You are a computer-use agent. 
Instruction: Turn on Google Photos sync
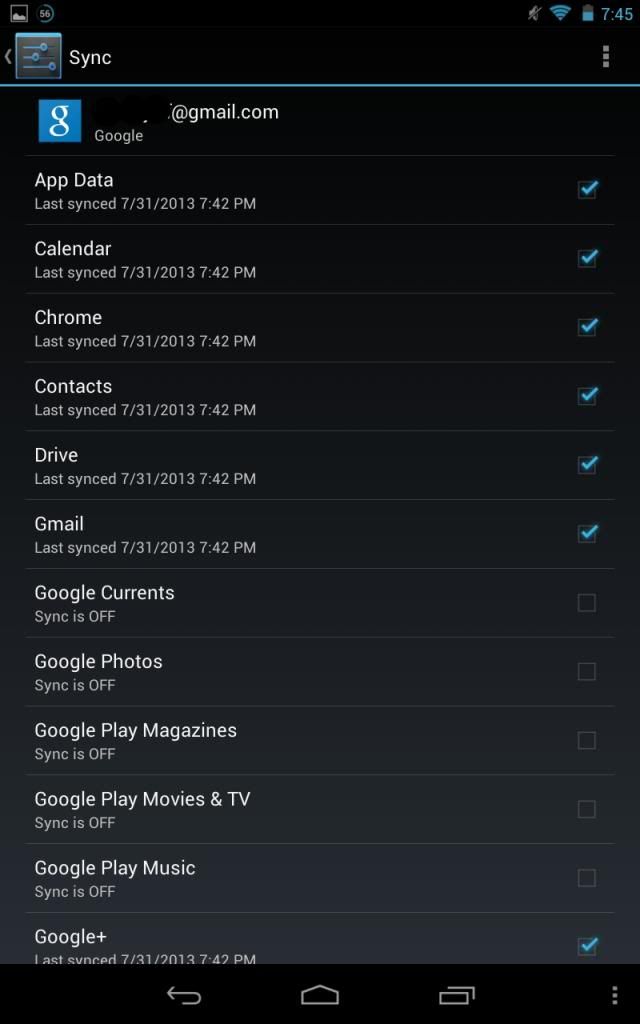tap(587, 671)
